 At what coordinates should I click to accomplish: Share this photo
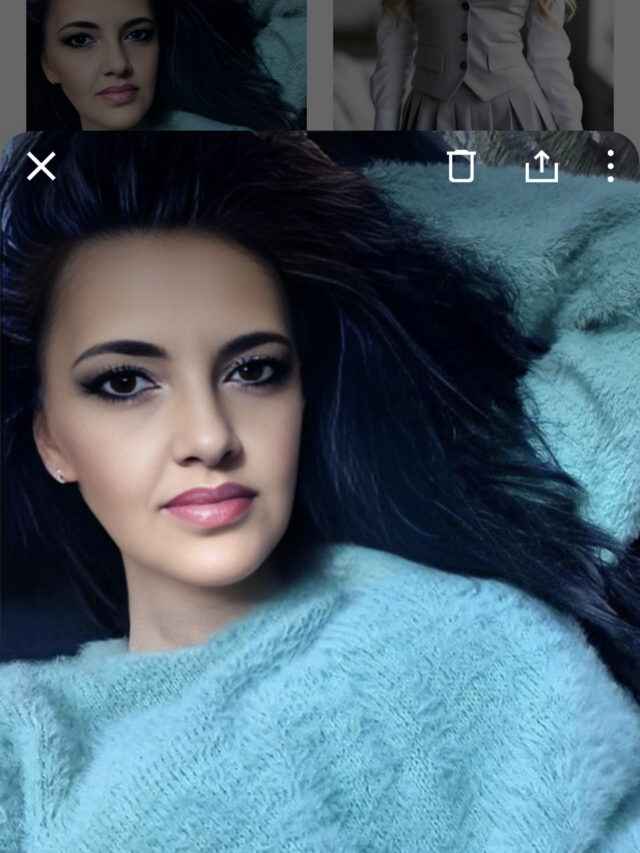click(x=541, y=166)
